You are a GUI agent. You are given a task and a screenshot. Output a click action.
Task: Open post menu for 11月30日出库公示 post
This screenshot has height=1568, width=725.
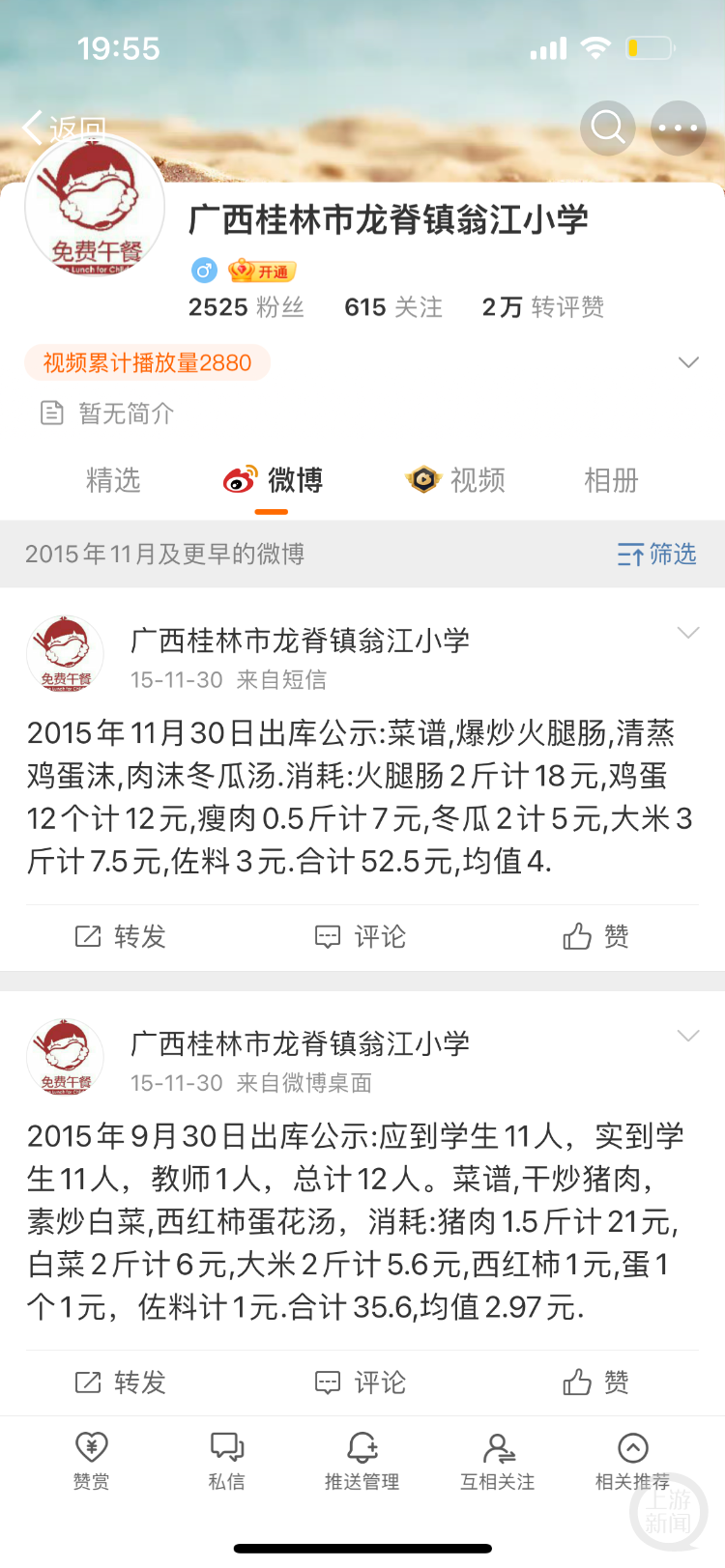click(688, 634)
